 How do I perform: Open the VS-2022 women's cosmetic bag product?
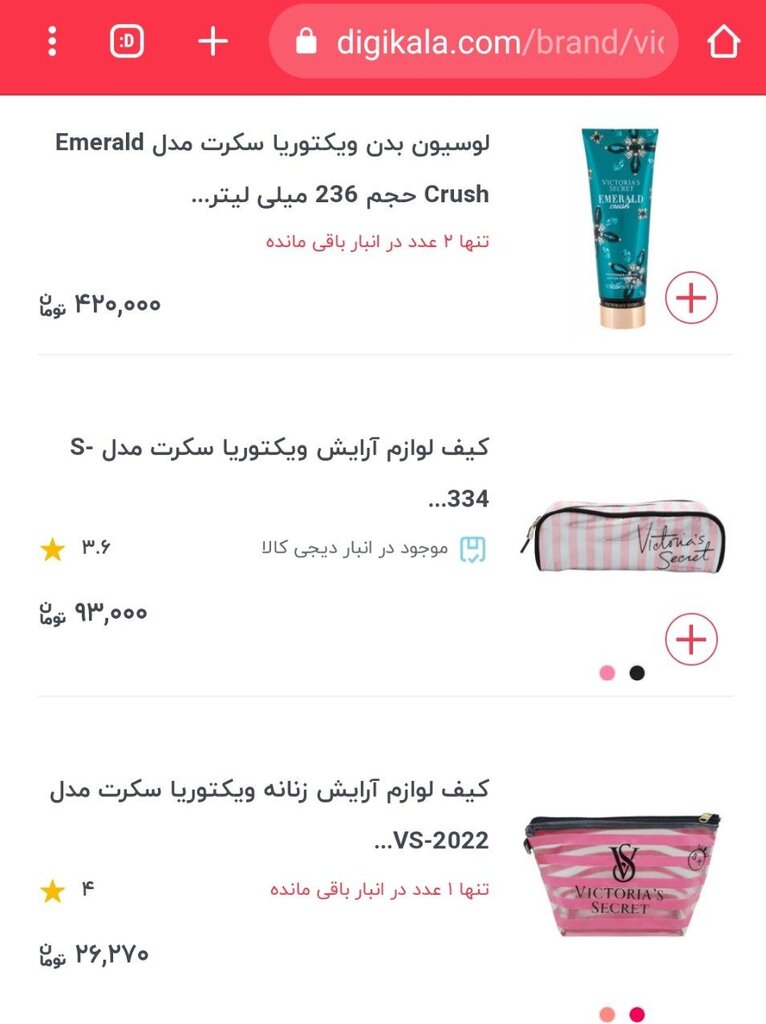(x=272, y=814)
